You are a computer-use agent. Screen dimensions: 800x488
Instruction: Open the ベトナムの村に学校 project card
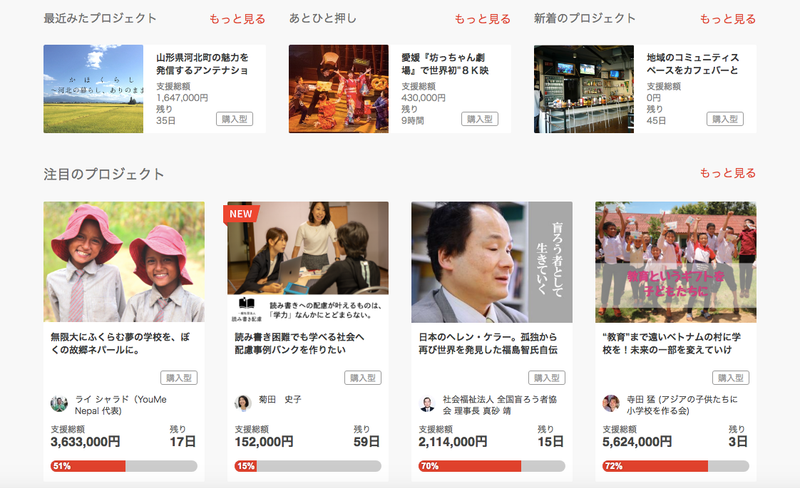[x=675, y=344]
